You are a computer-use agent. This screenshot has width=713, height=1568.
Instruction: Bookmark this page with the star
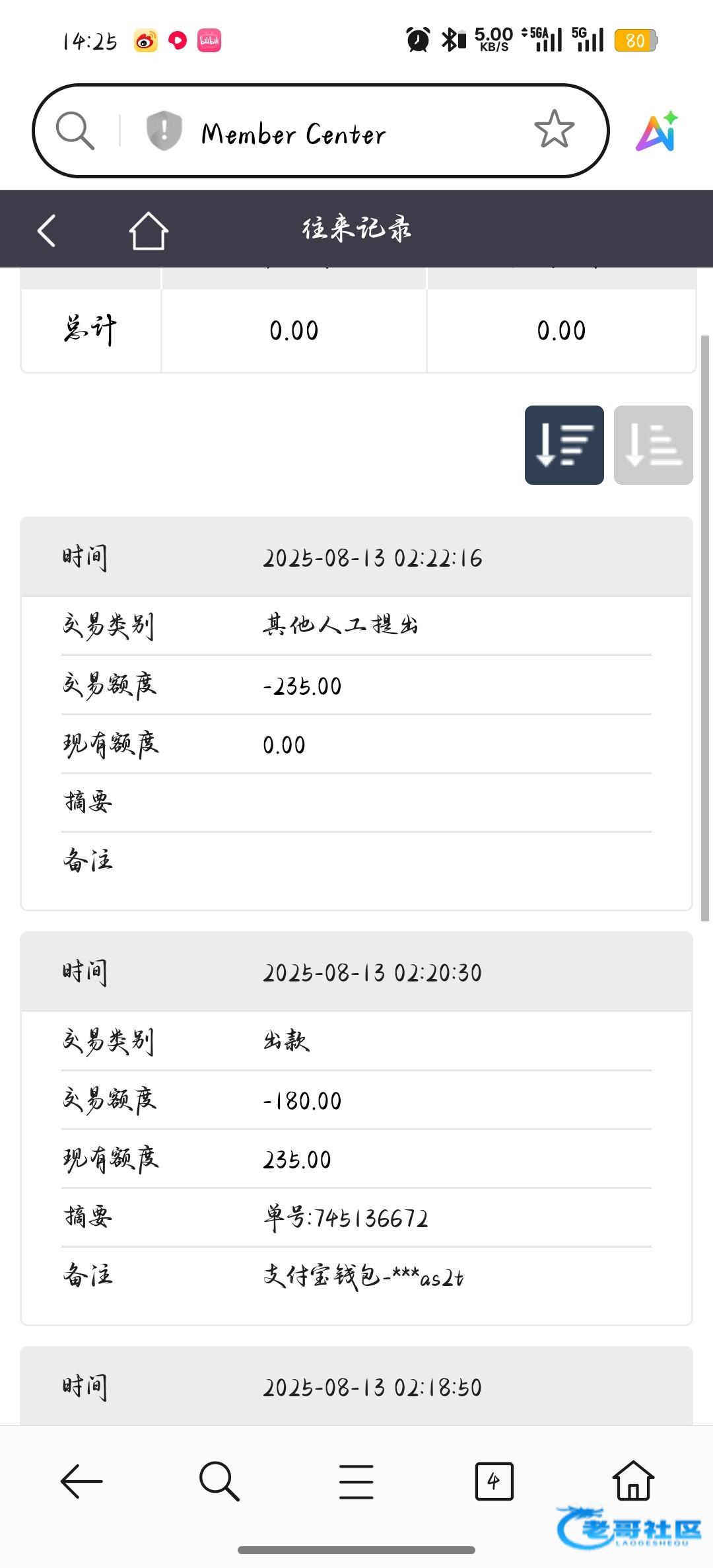pos(554,129)
